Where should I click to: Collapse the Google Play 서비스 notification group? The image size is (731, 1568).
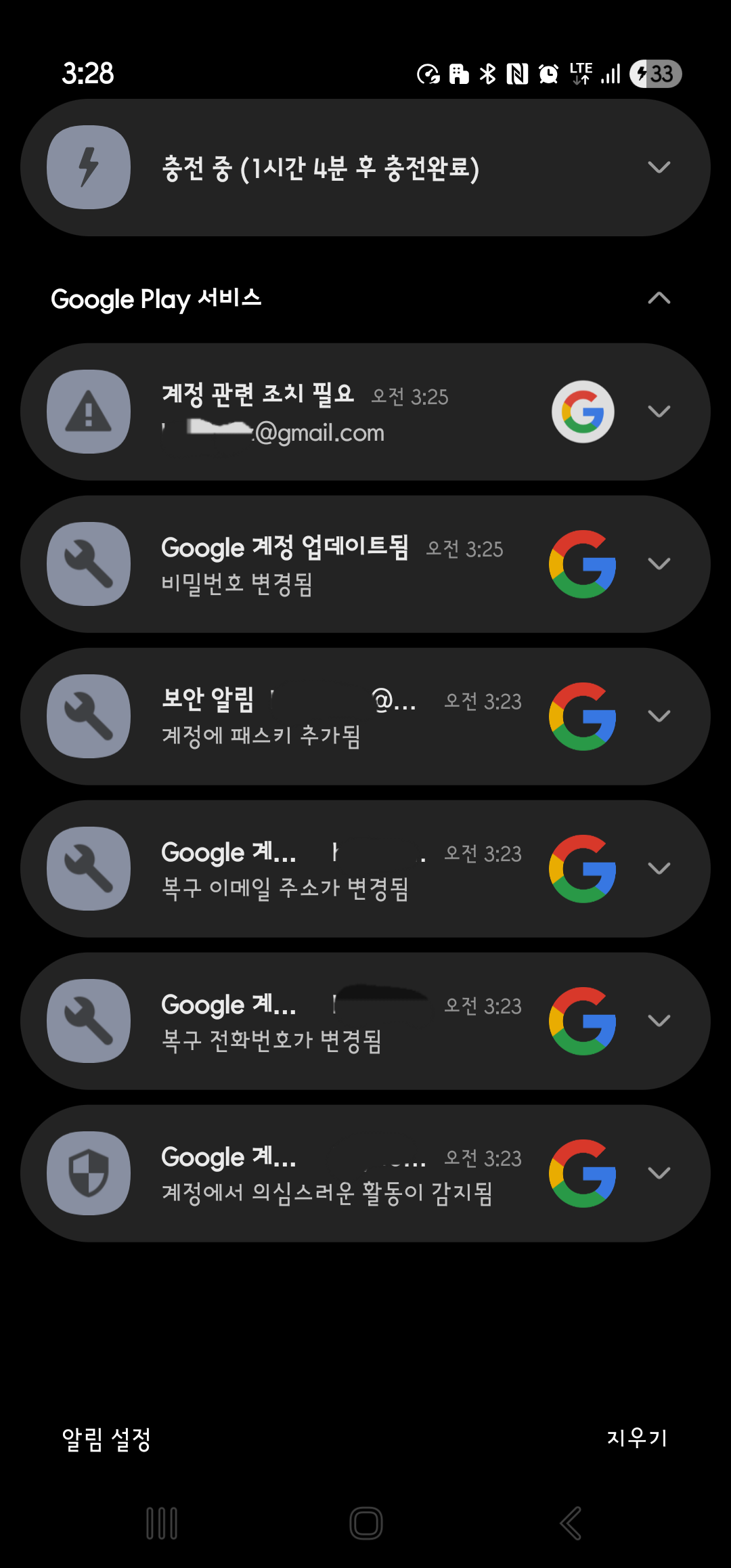[660, 298]
